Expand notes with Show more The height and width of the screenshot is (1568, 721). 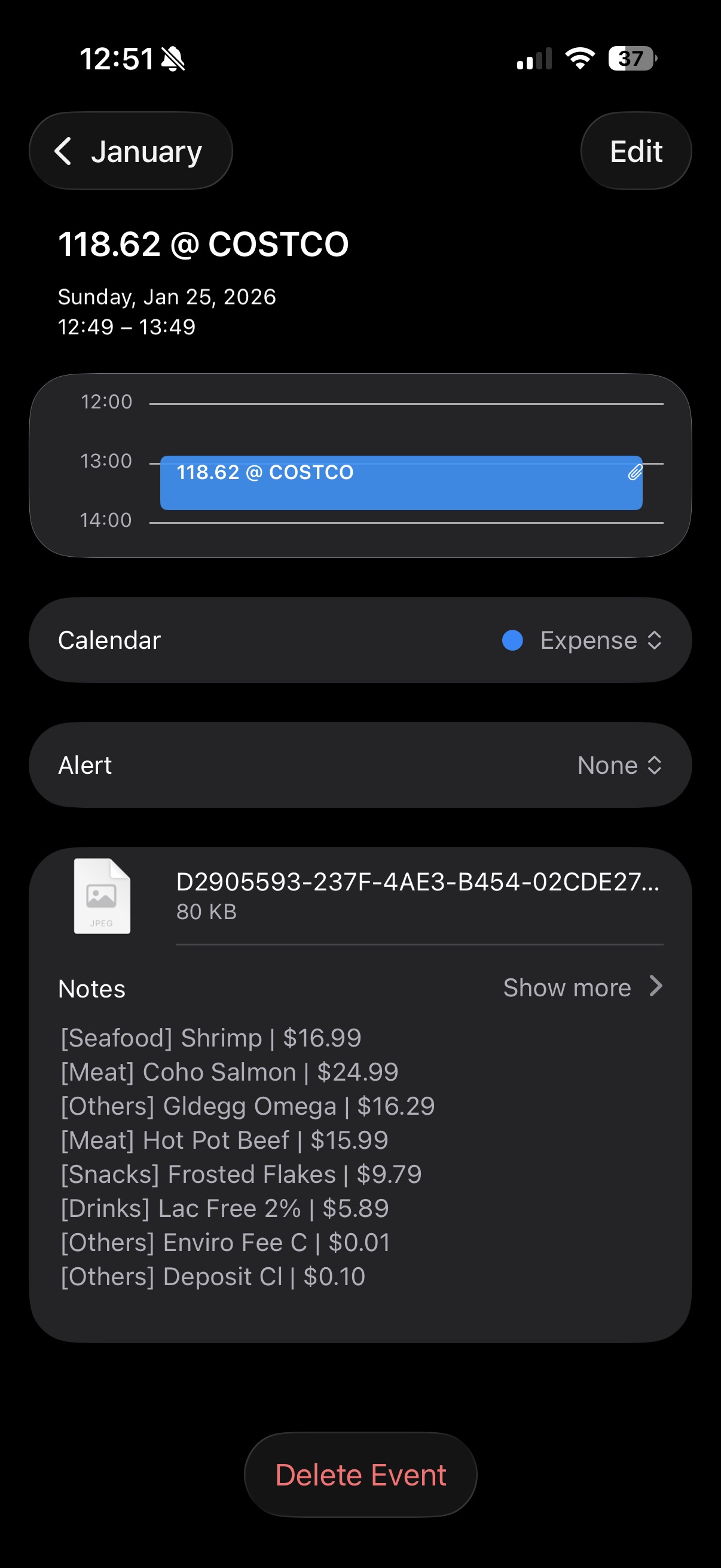pyautogui.click(x=581, y=987)
